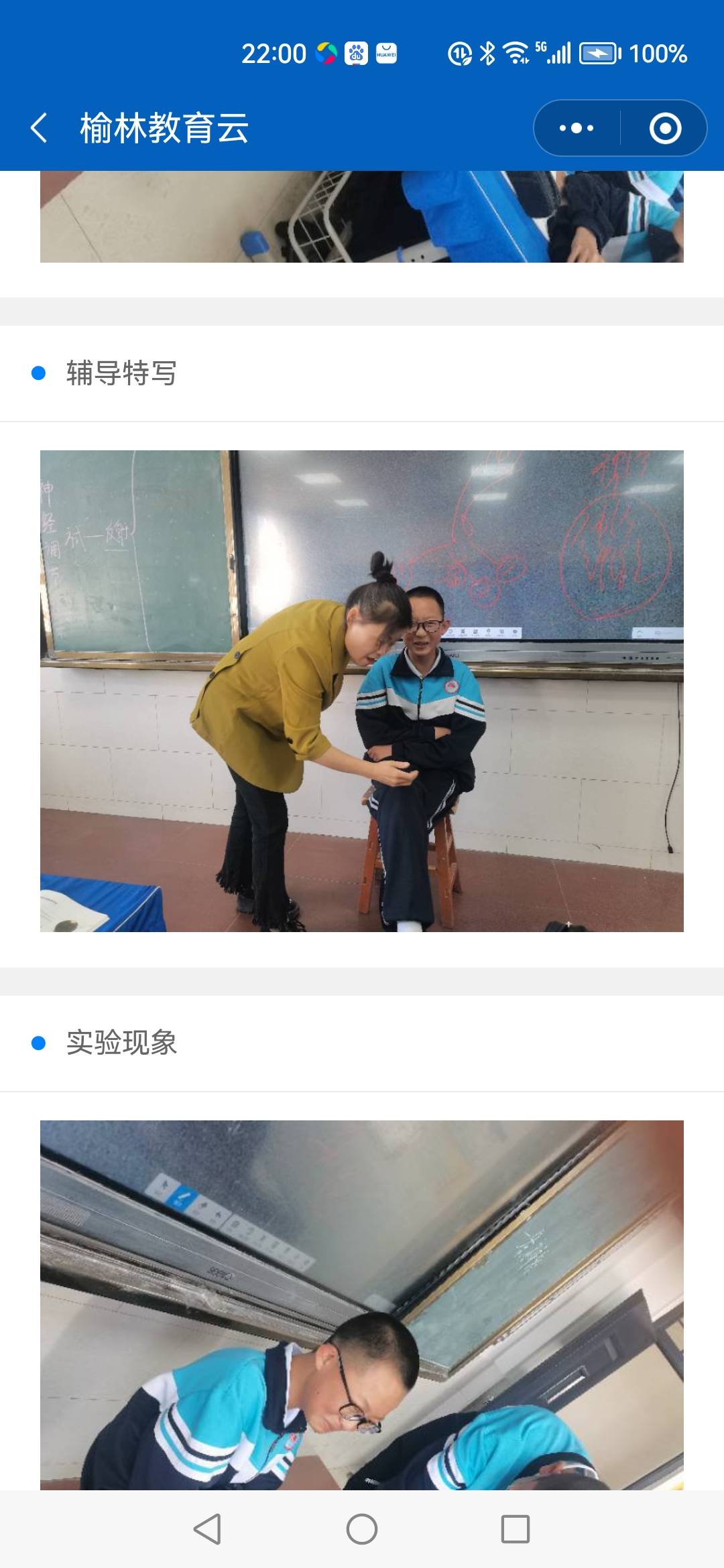724x1568 pixels.
Task: Go back from 榆林教育云 page
Action: pyautogui.click(x=39, y=128)
